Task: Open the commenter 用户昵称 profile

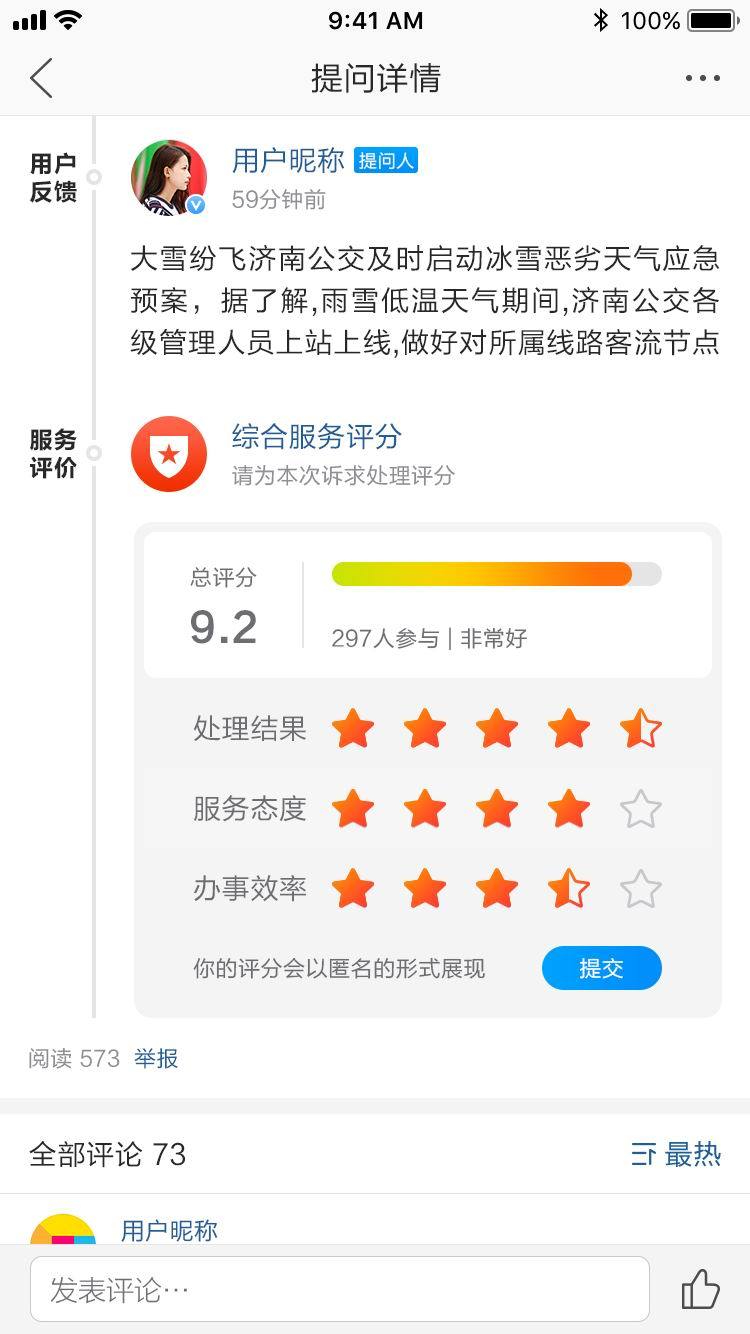Action: (x=169, y=1230)
